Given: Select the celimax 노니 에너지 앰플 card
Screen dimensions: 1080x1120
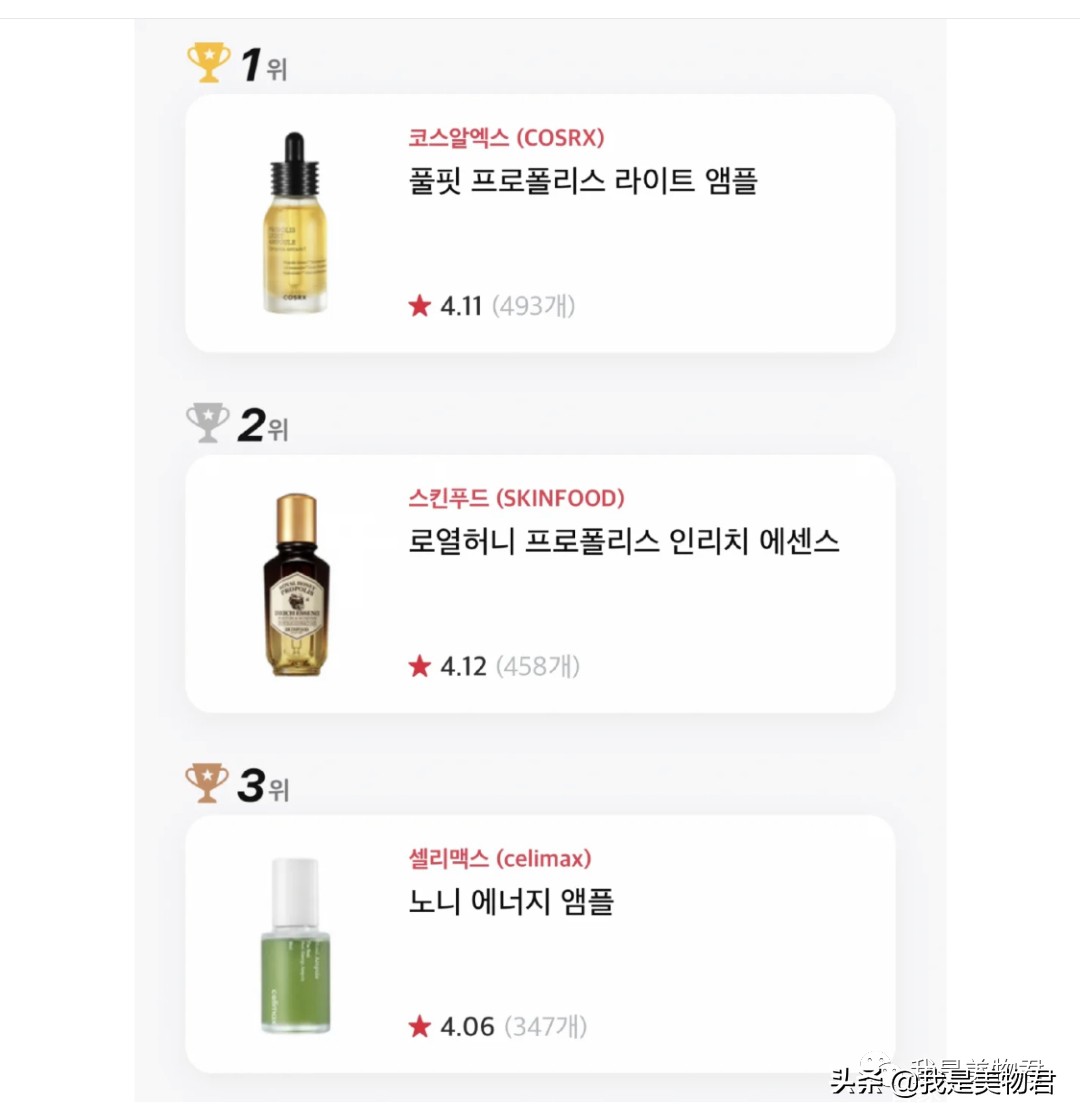Looking at the screenshot, I should (540, 943).
